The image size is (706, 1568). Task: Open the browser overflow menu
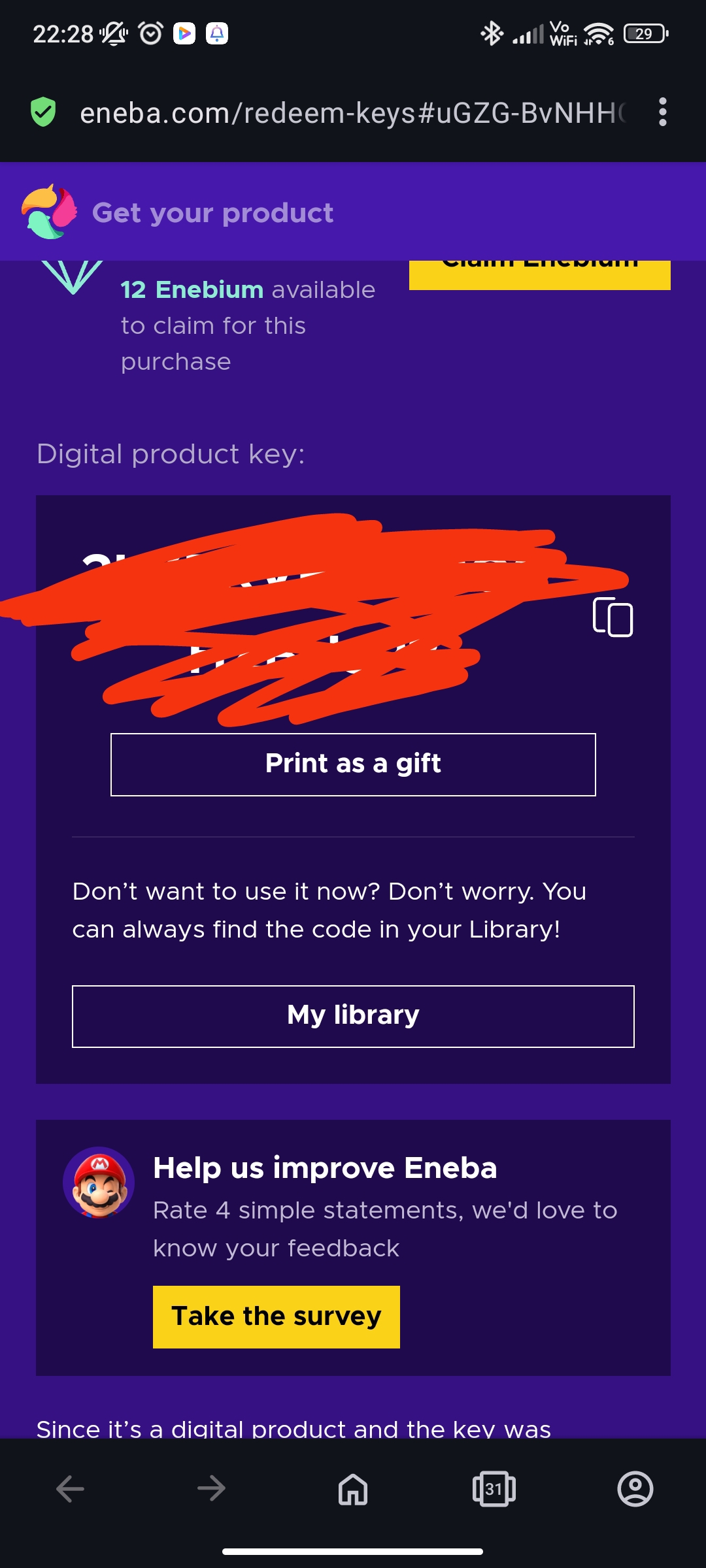(663, 112)
